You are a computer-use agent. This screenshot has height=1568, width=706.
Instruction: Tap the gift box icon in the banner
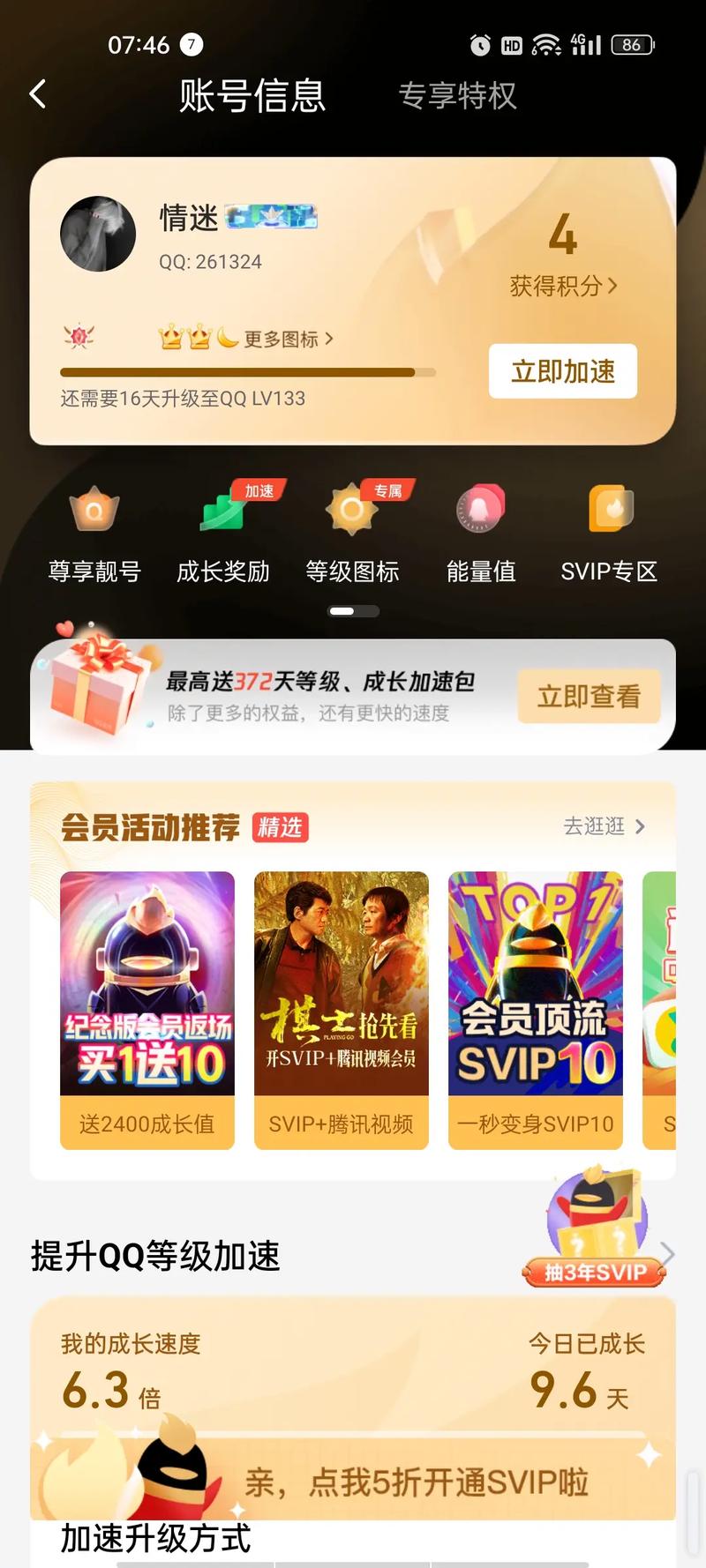[97, 695]
